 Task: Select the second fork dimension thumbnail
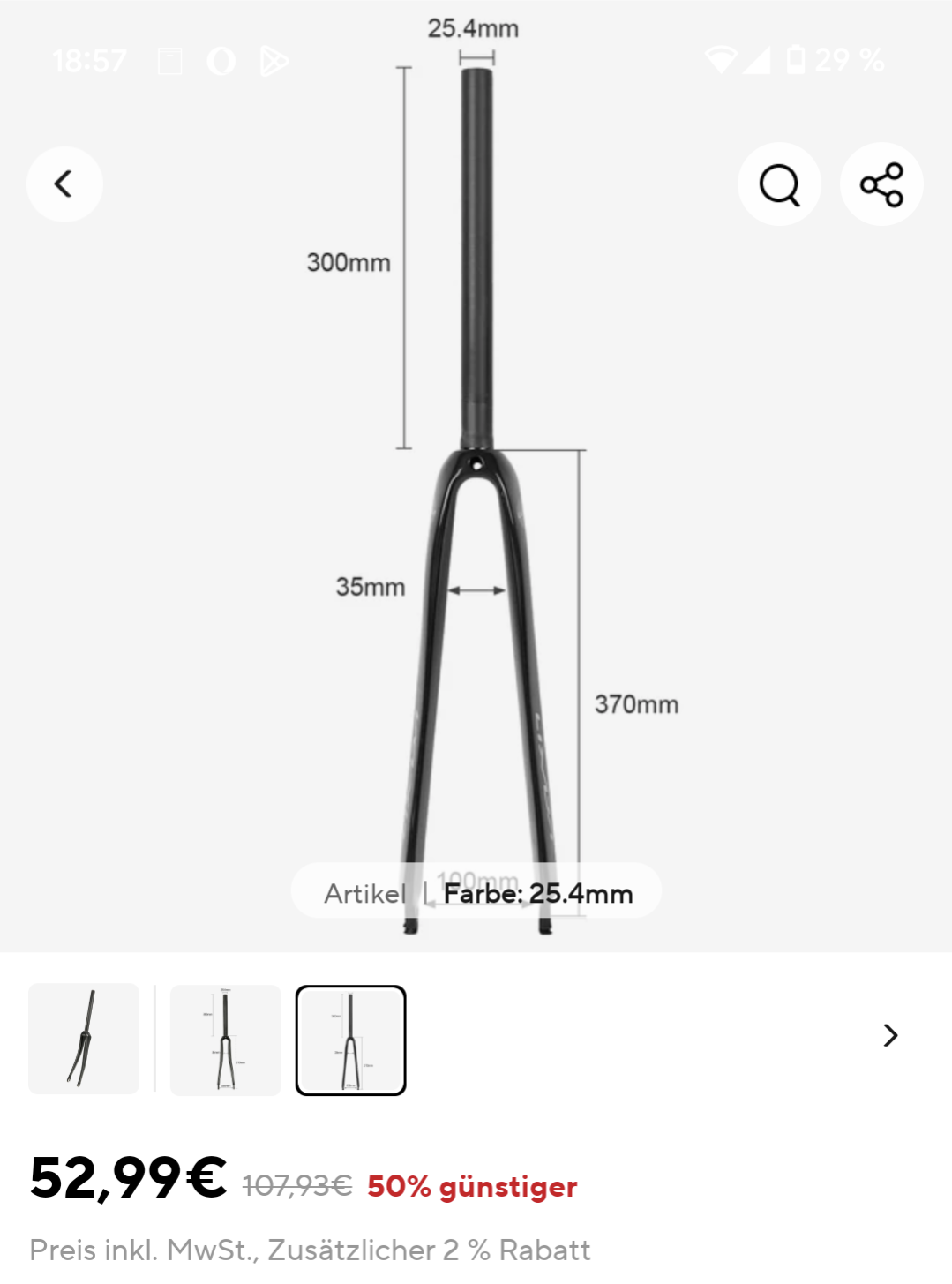click(225, 1040)
